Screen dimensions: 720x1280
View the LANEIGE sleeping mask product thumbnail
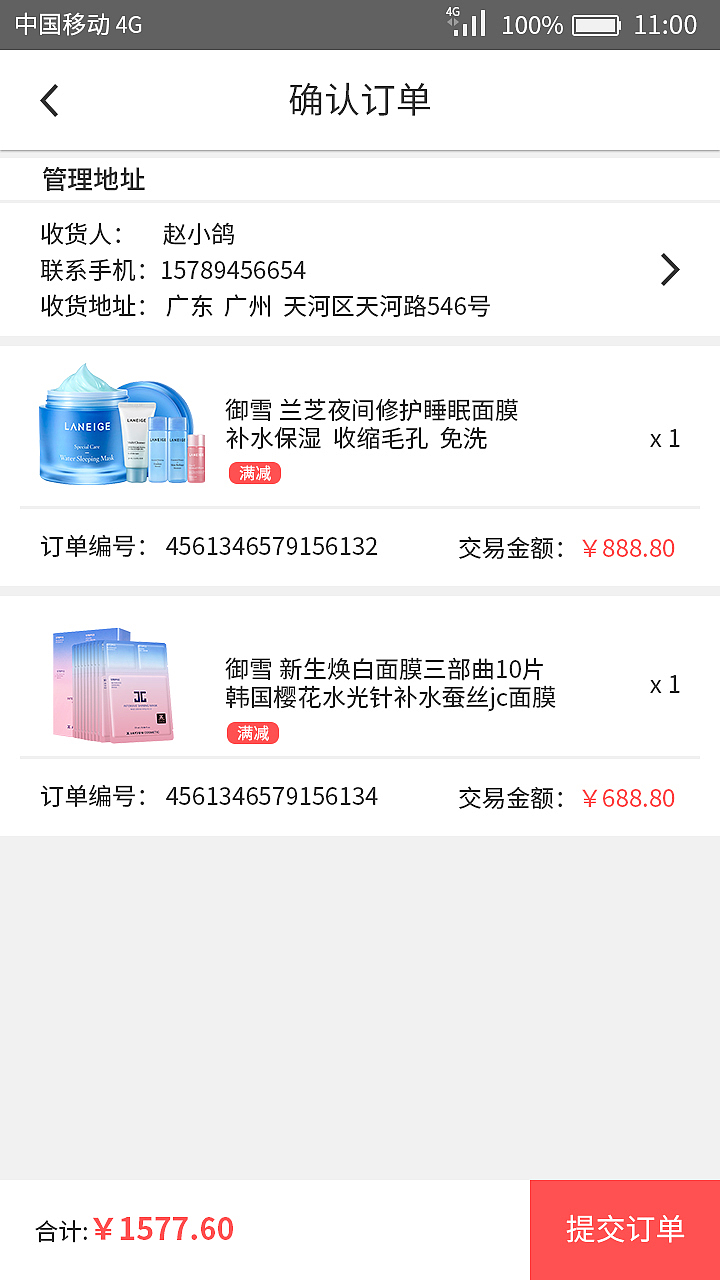120,430
